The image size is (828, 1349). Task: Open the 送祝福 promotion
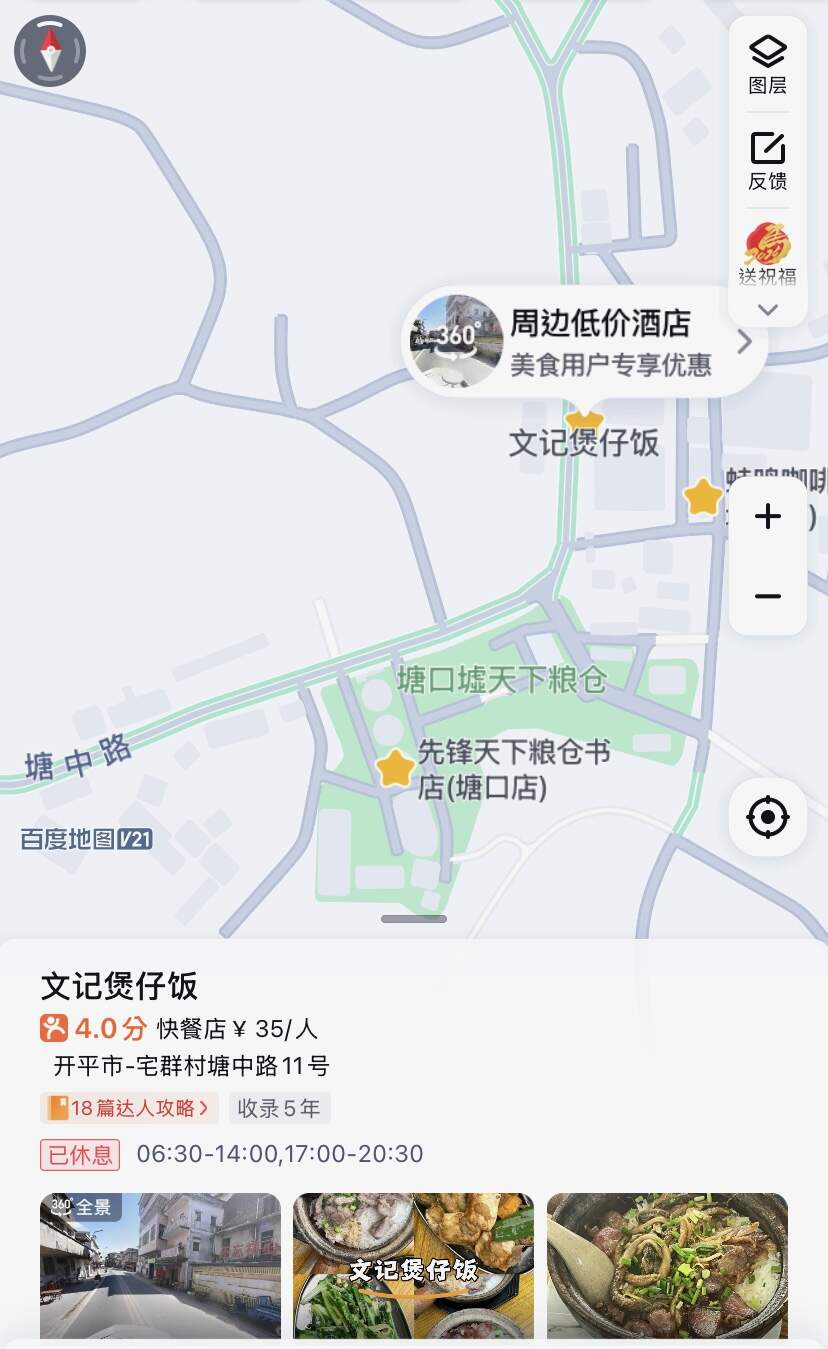click(x=768, y=254)
